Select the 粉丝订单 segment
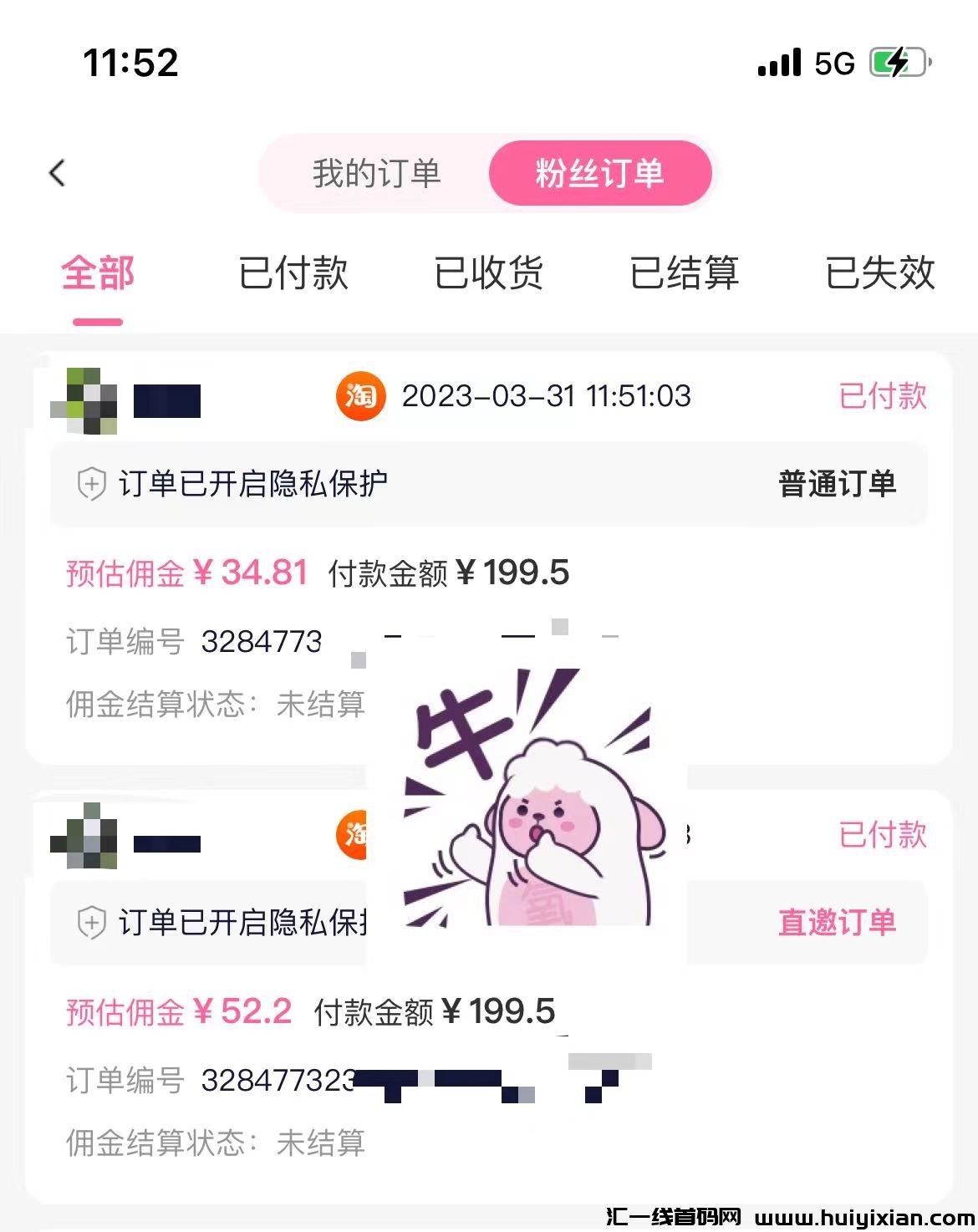This screenshot has width=978, height=1232. pos(599,174)
